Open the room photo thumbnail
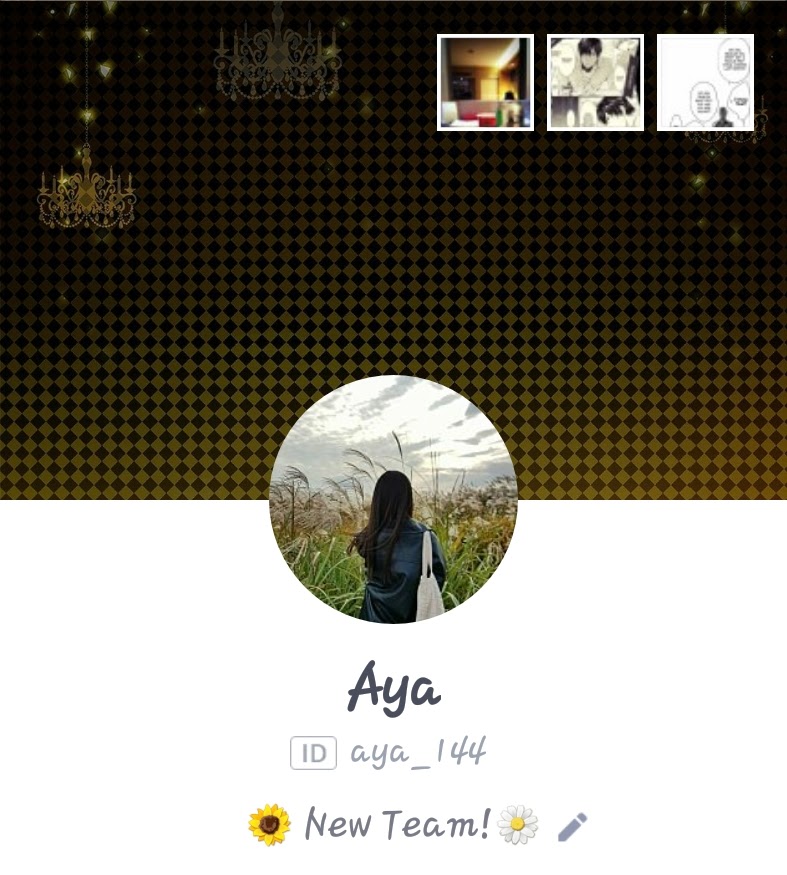787x875 pixels. coord(485,83)
